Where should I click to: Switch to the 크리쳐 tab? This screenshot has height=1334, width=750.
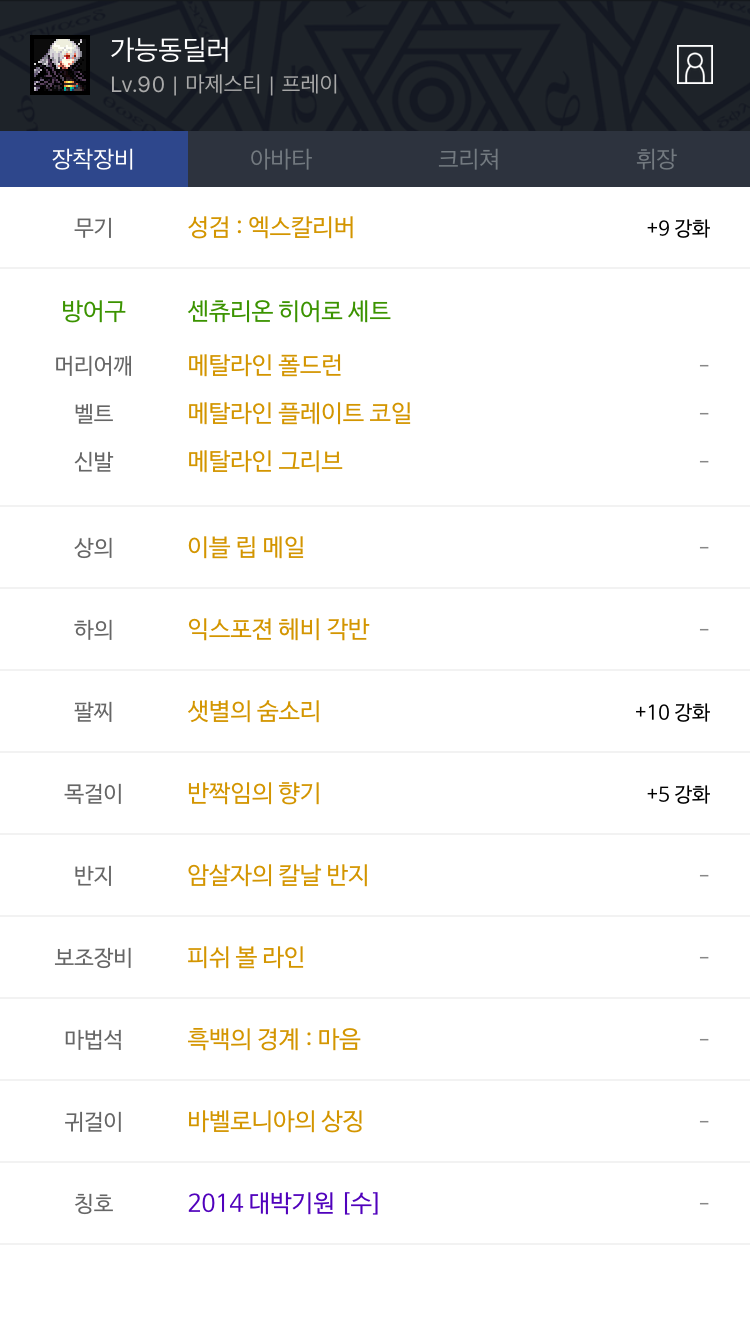[468, 159]
